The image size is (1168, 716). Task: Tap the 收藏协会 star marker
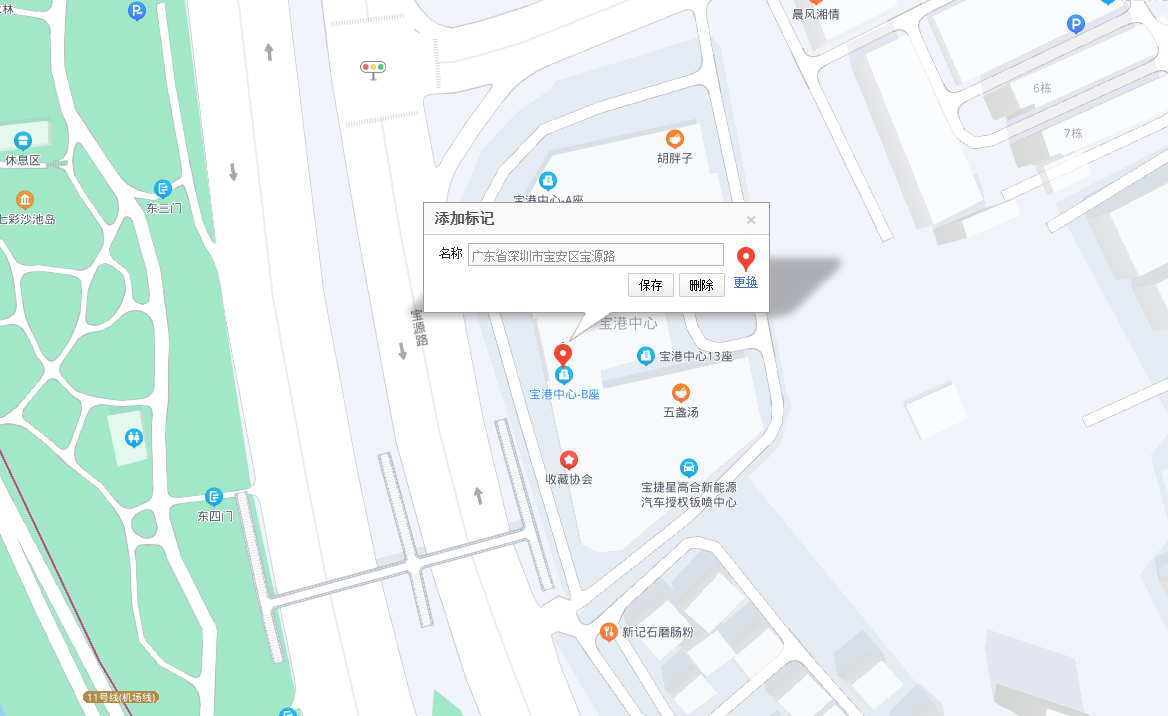569,460
